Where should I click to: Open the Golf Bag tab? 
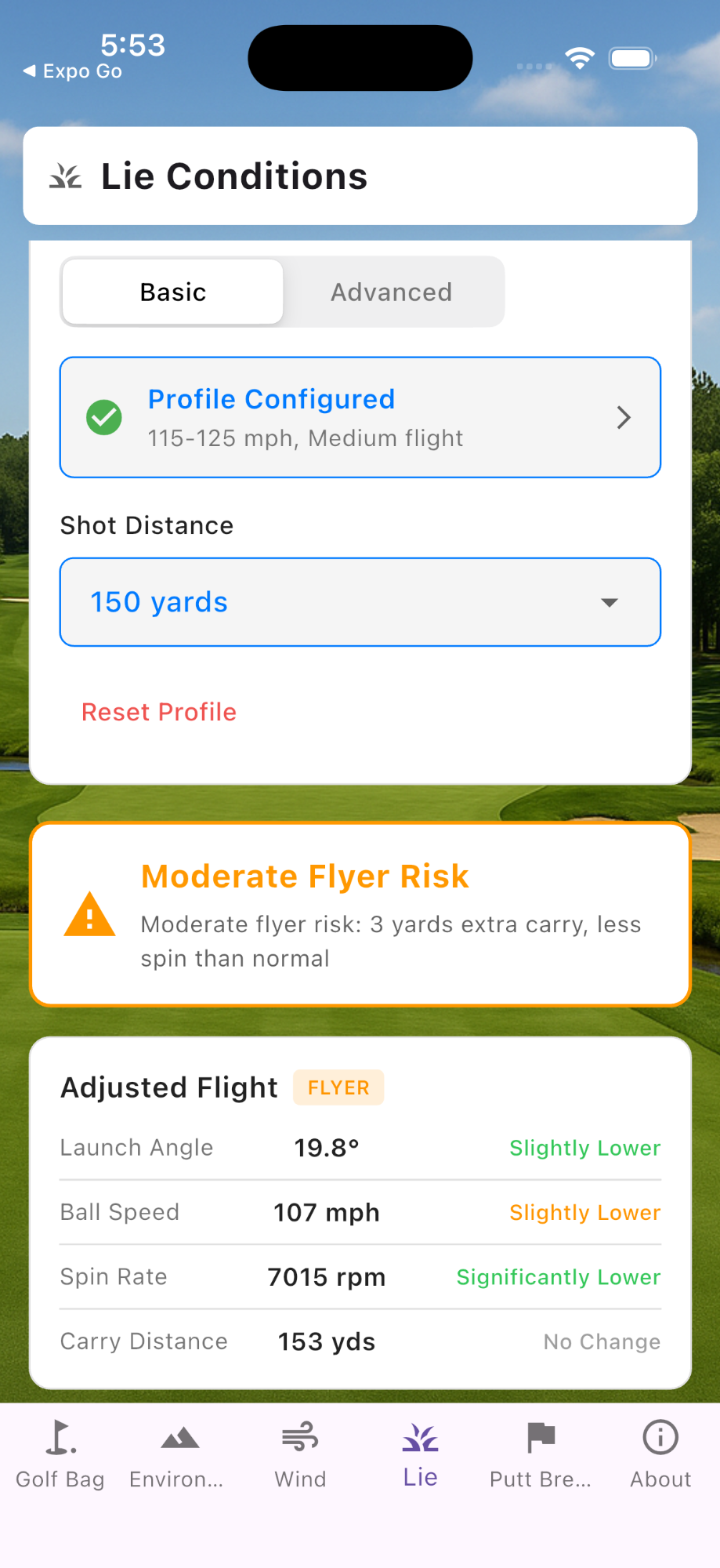(60, 1454)
